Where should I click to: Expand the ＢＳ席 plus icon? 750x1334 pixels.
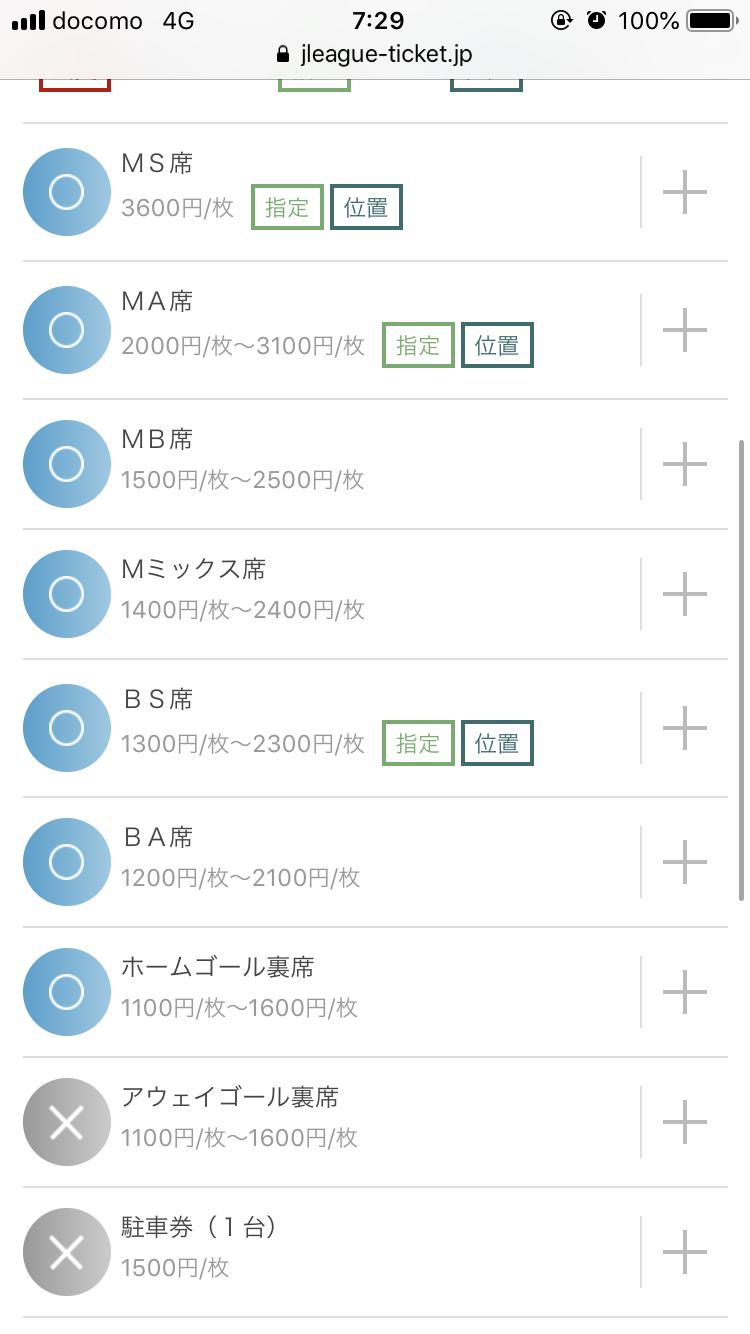coord(685,728)
